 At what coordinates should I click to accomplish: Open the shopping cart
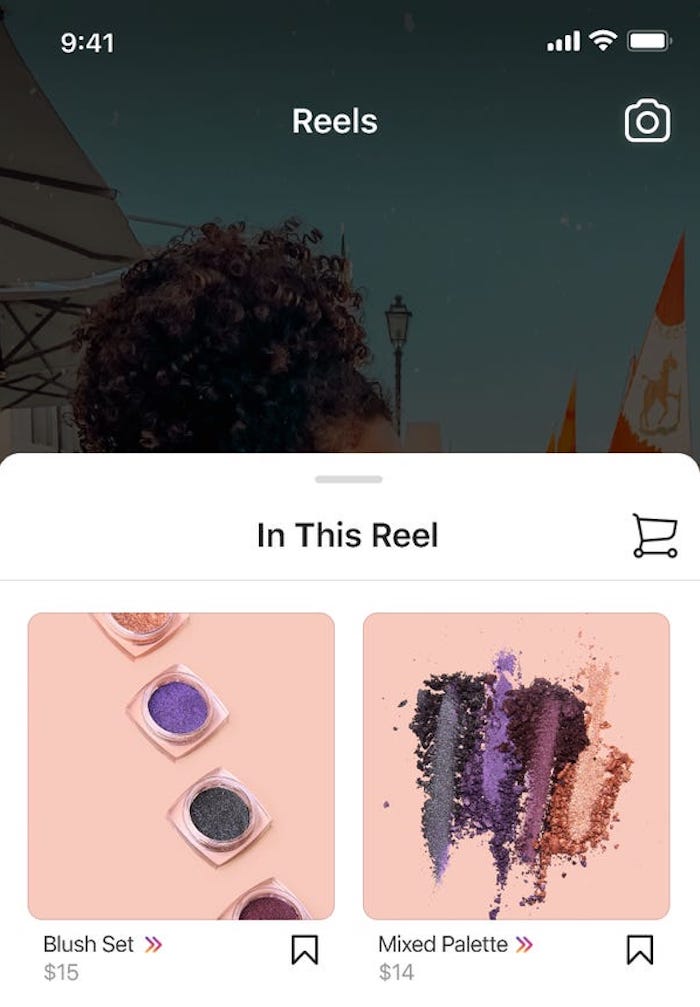[x=654, y=535]
